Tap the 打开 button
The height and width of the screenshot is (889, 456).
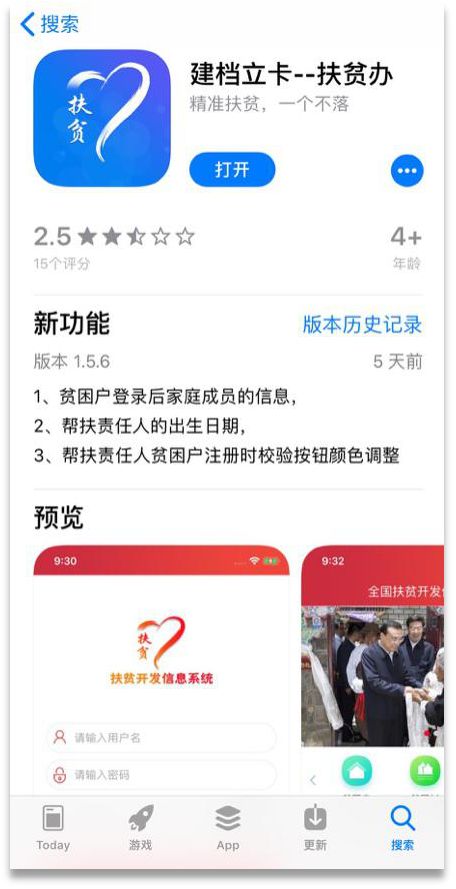(232, 170)
